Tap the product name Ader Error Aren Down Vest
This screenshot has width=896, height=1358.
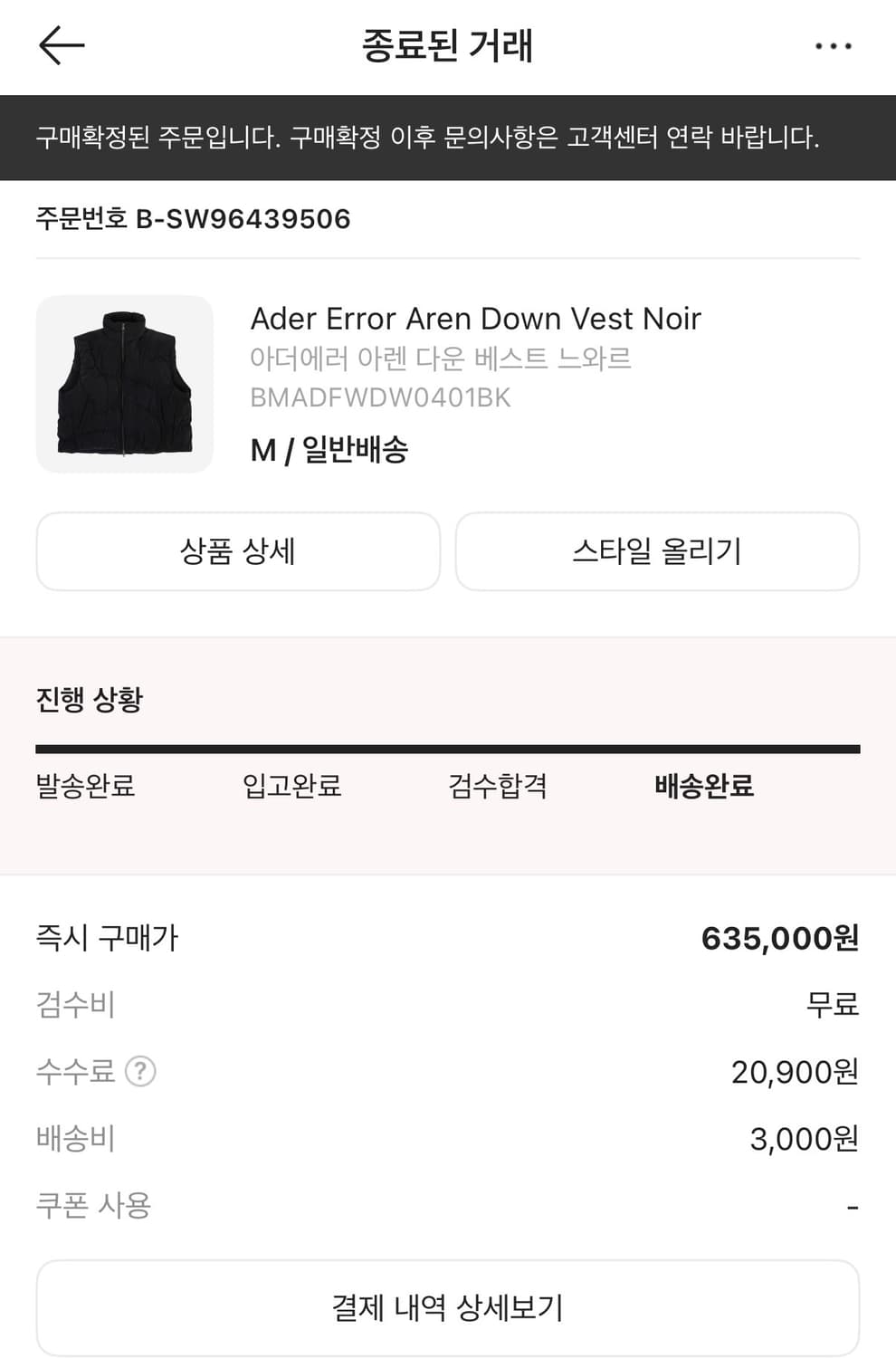coord(476,319)
